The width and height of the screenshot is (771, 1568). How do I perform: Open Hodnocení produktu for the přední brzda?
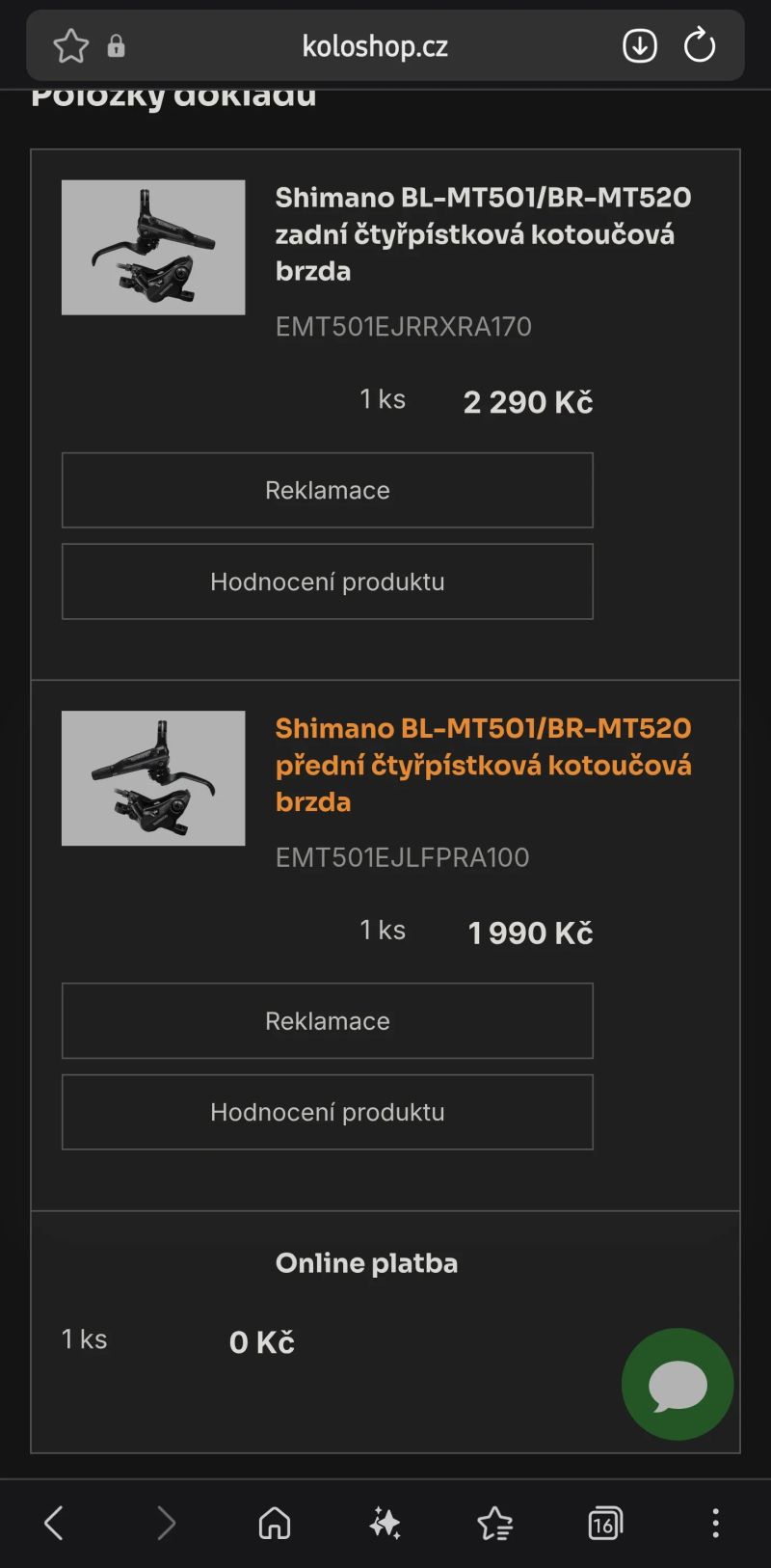[x=327, y=1112]
